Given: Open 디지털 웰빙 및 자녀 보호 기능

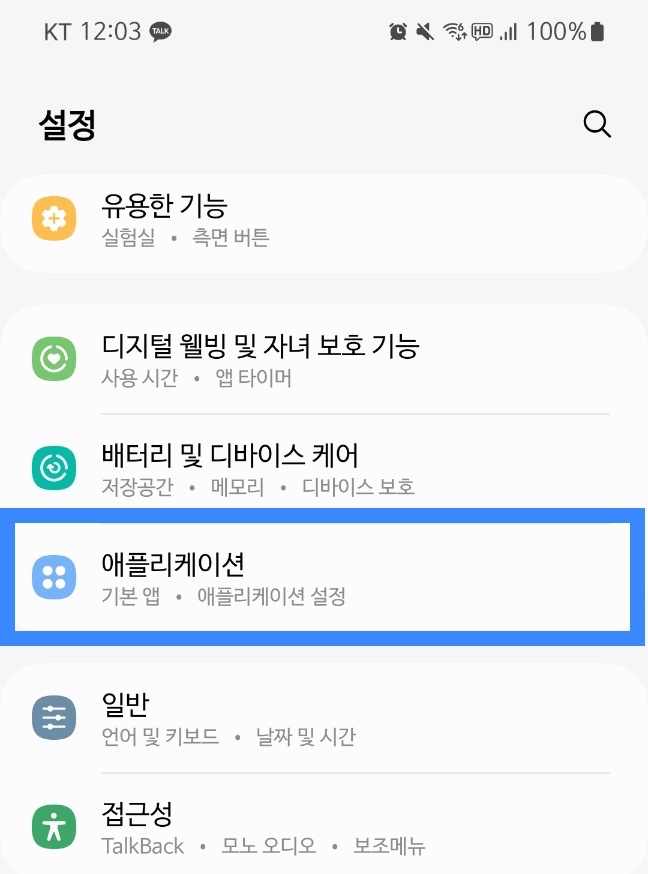Looking at the screenshot, I should pos(322,361).
